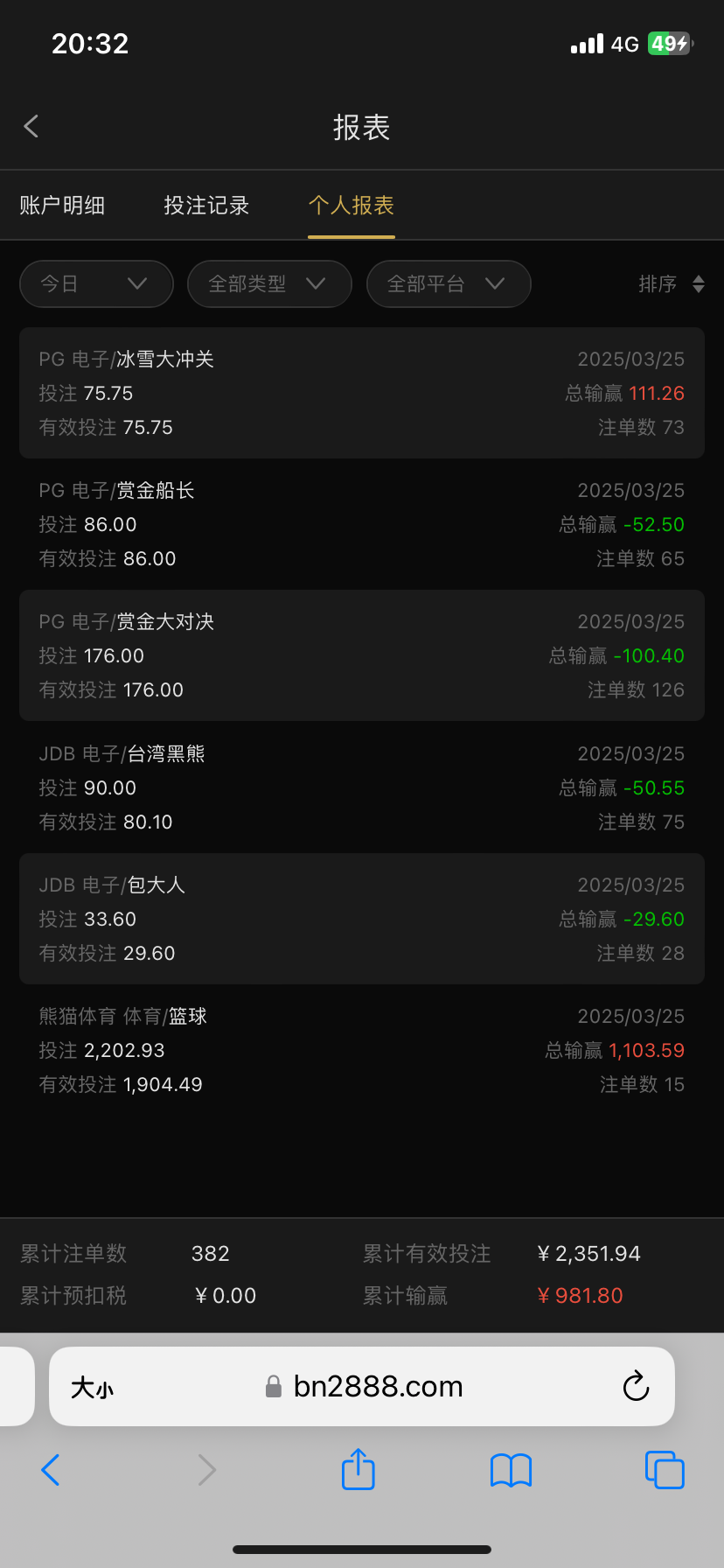
Task: Toggle the 排序 sort order
Action: tap(671, 284)
